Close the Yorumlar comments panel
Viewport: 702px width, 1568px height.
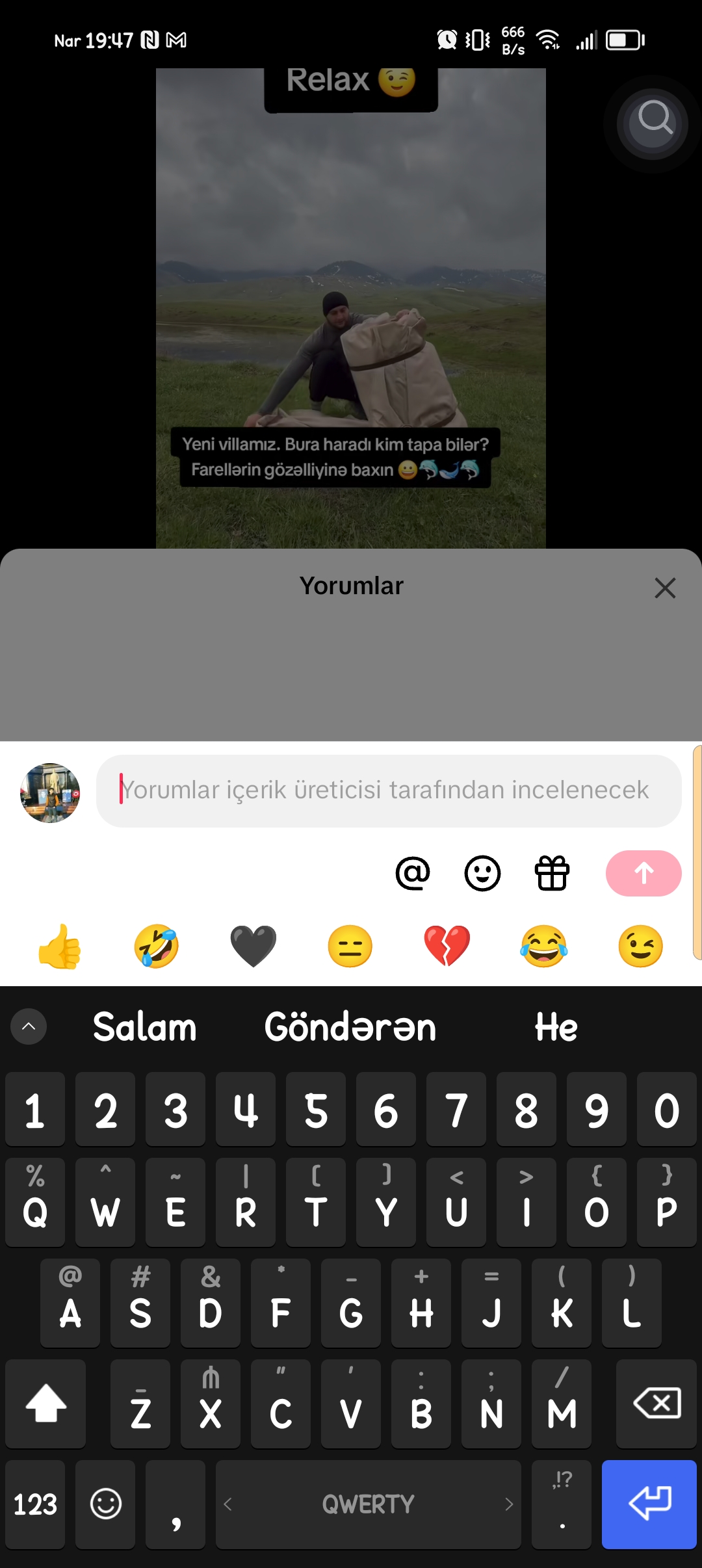click(665, 588)
